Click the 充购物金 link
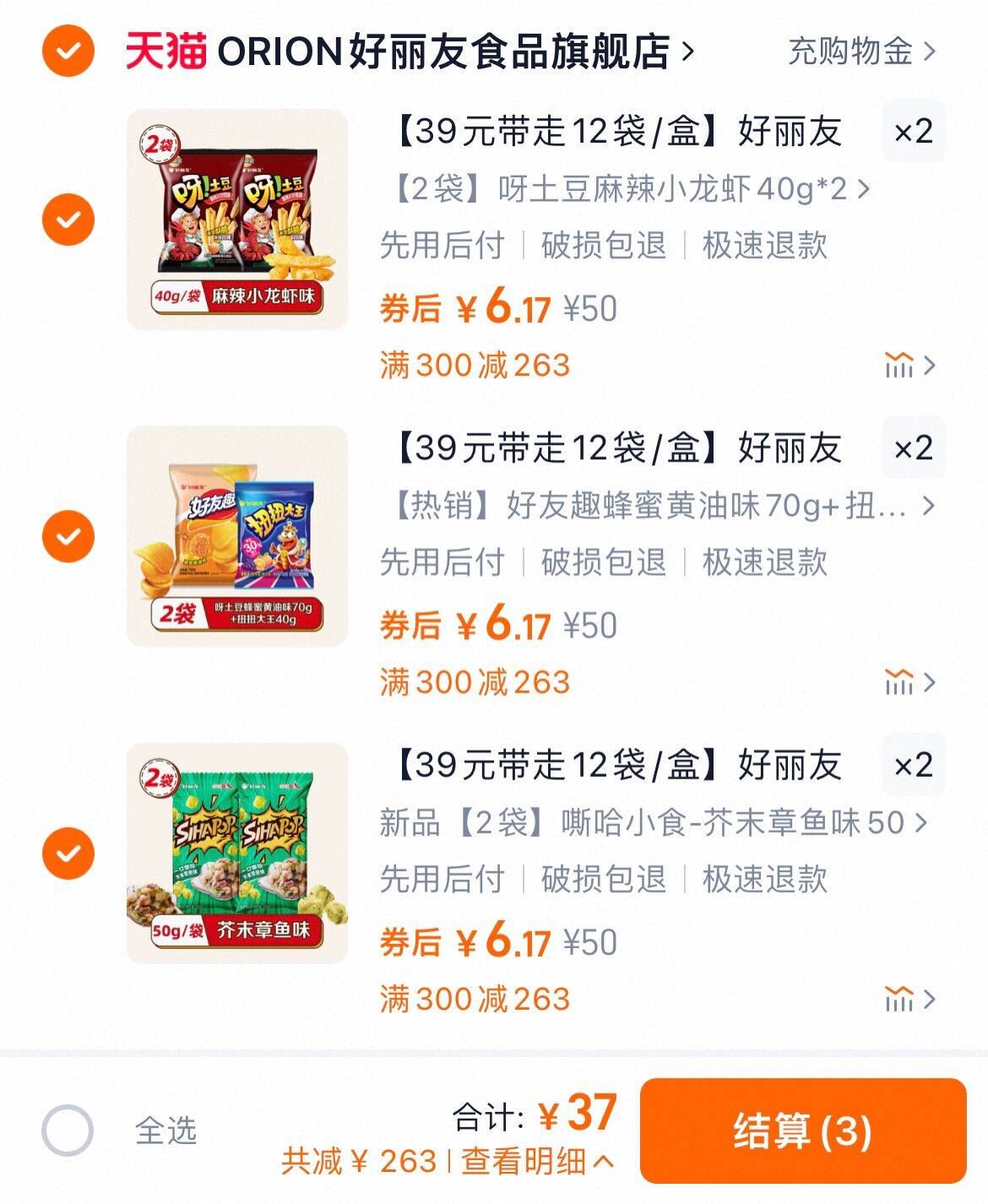988x1204 pixels. (848, 52)
